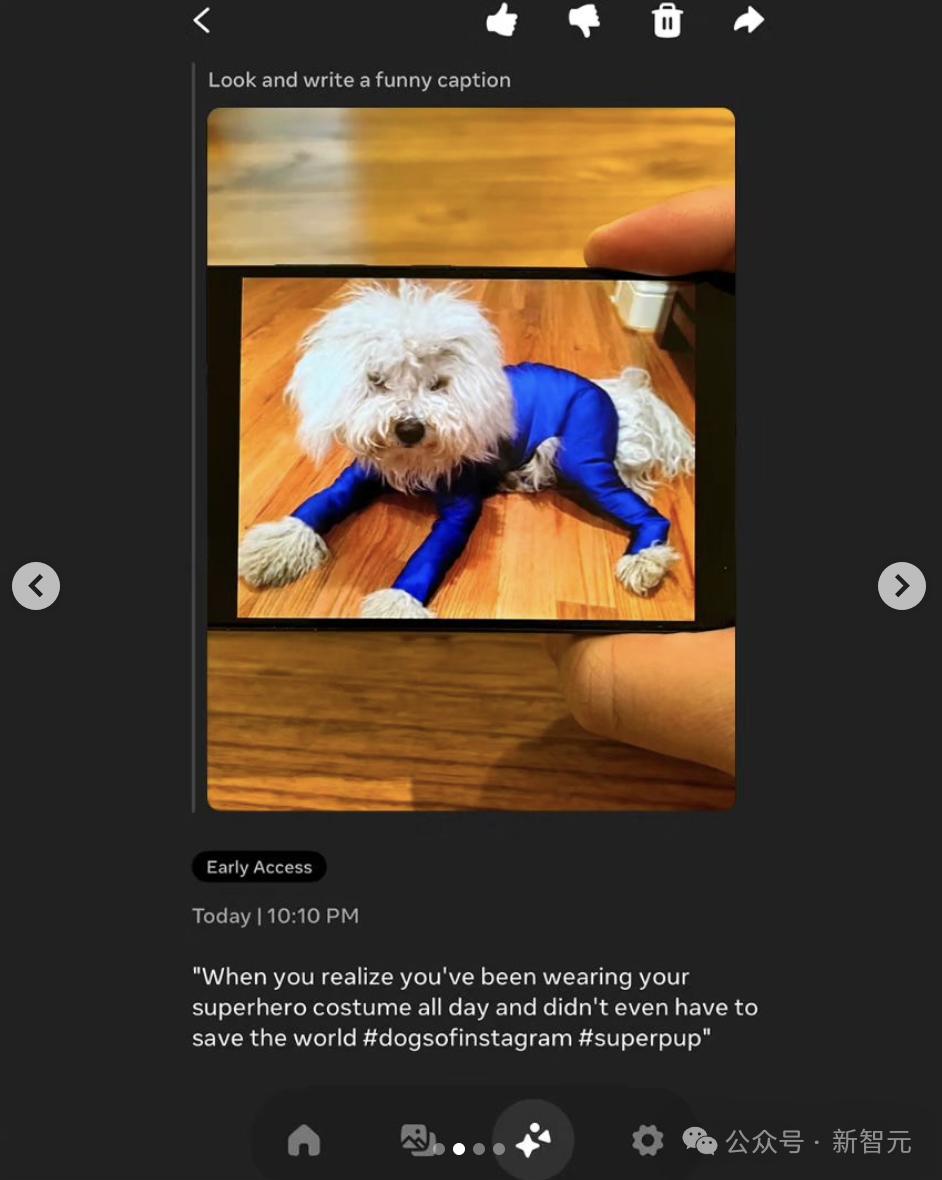Go to the previous item
942x1180 pixels.
36,585
